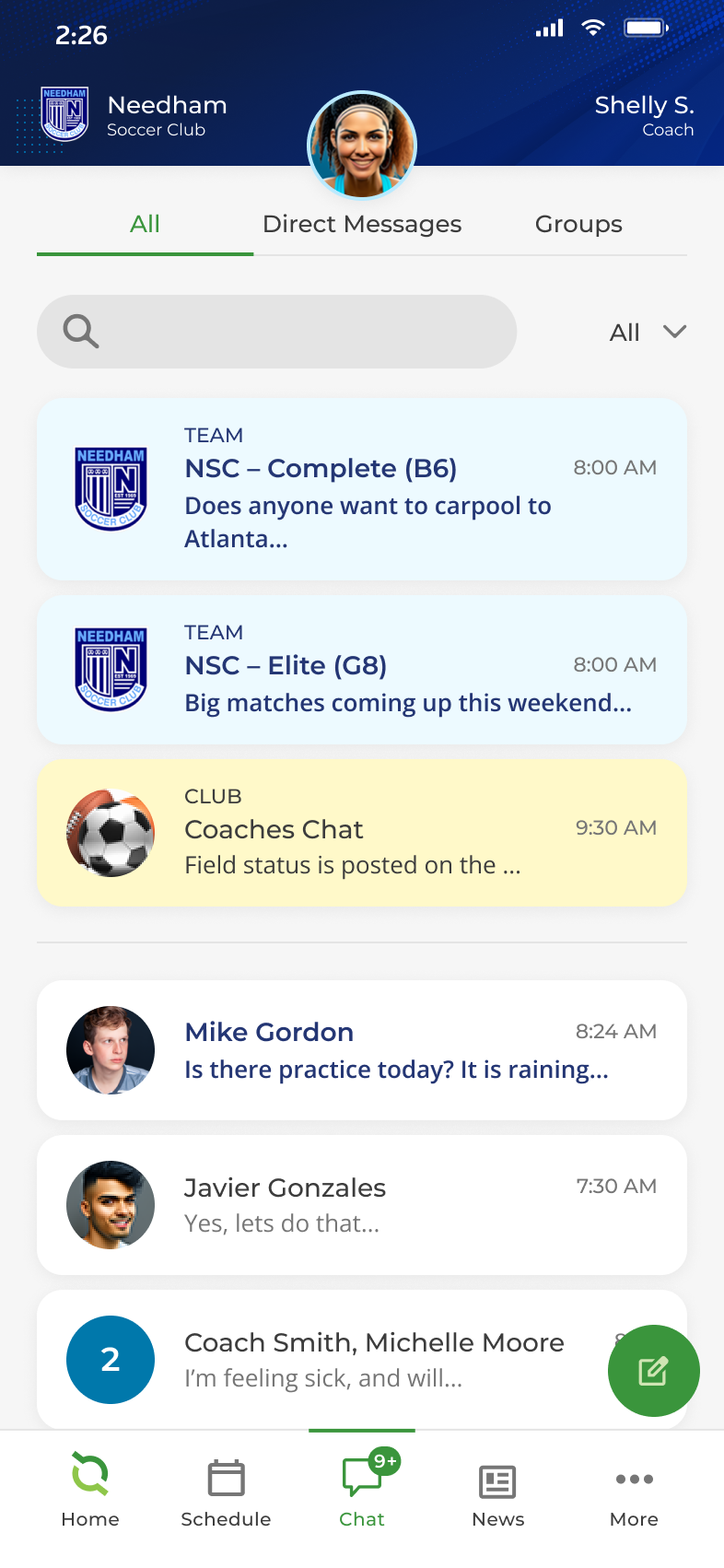Open the More menu tab
Screen dimensions: 724x1568
634,1491
